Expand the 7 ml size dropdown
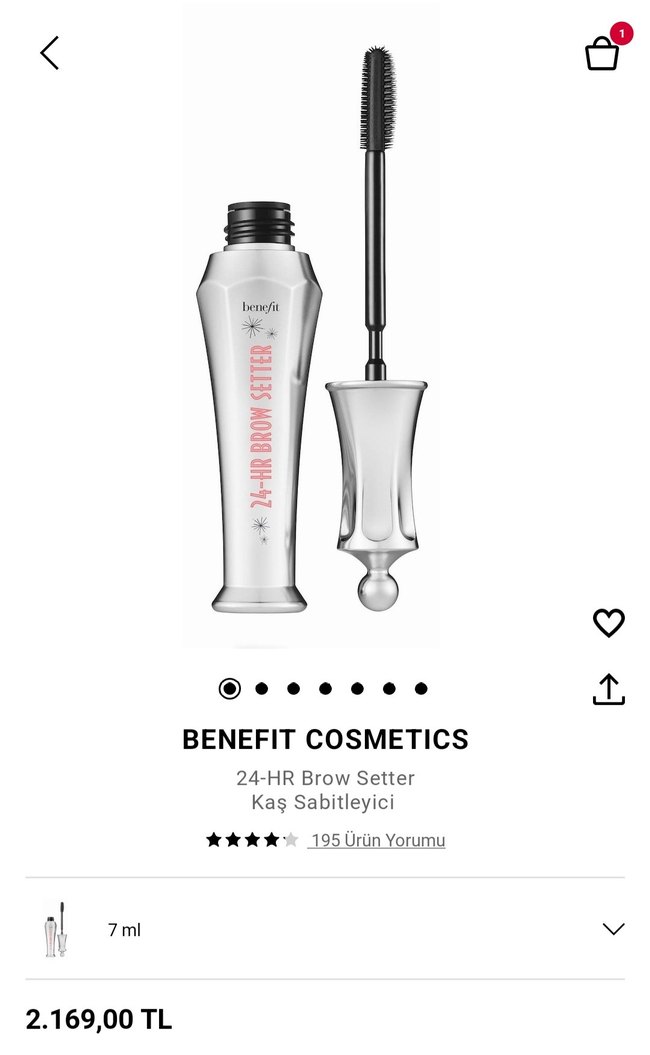Viewport: 650px width, 1055px height. point(613,929)
